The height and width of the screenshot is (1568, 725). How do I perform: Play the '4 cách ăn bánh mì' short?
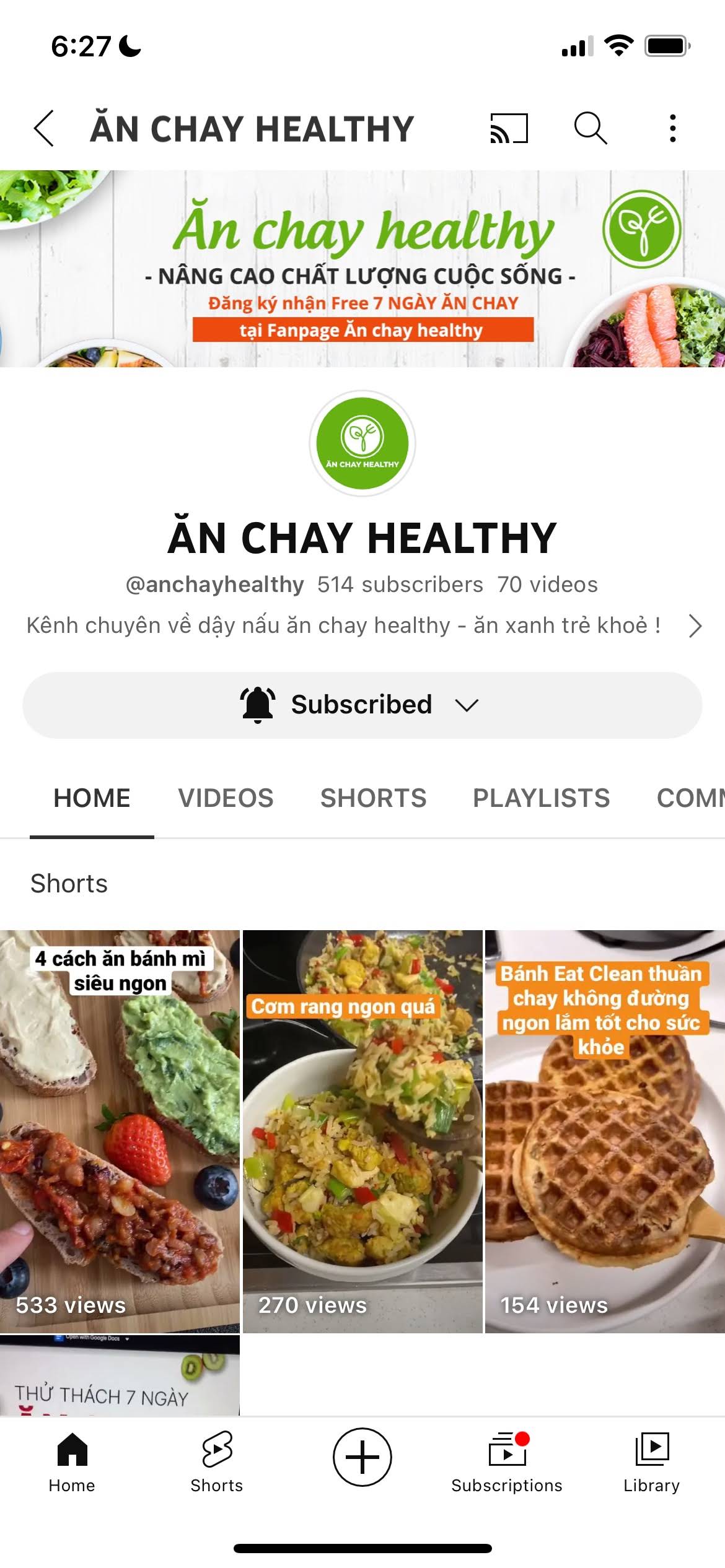pos(120,1131)
